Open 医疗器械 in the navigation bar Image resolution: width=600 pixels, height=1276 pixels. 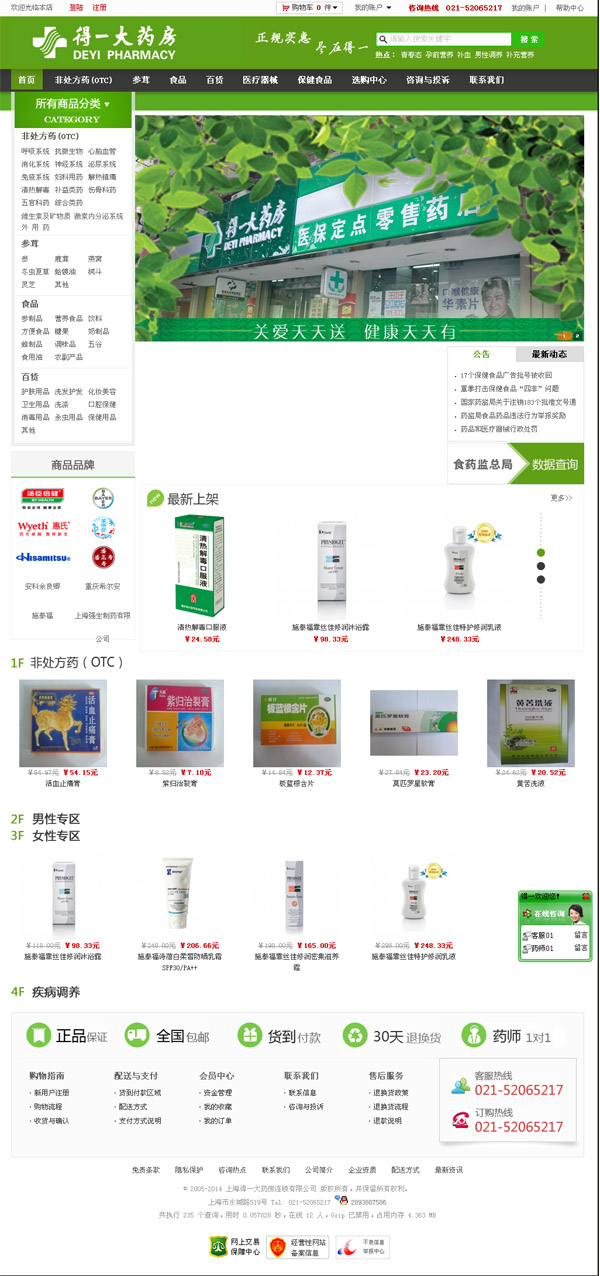(x=260, y=80)
